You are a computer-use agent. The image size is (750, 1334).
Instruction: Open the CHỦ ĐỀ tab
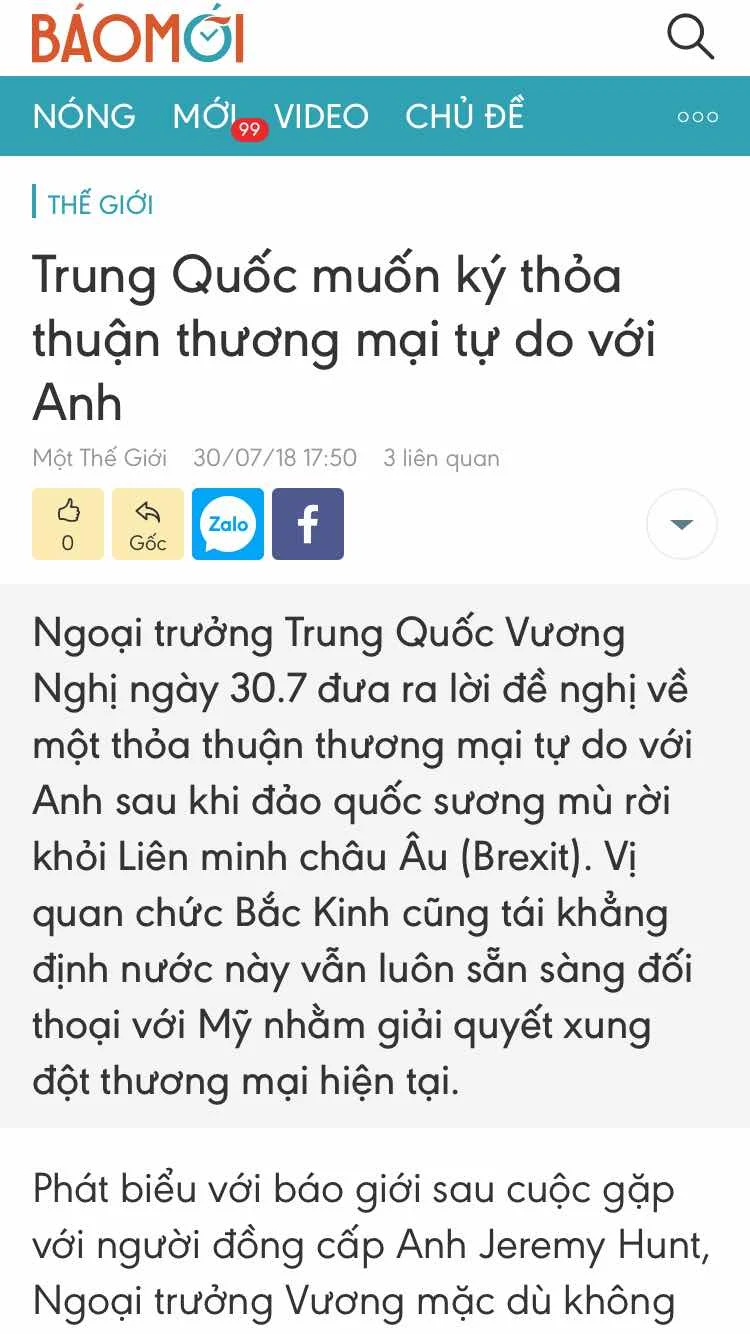pos(464,116)
